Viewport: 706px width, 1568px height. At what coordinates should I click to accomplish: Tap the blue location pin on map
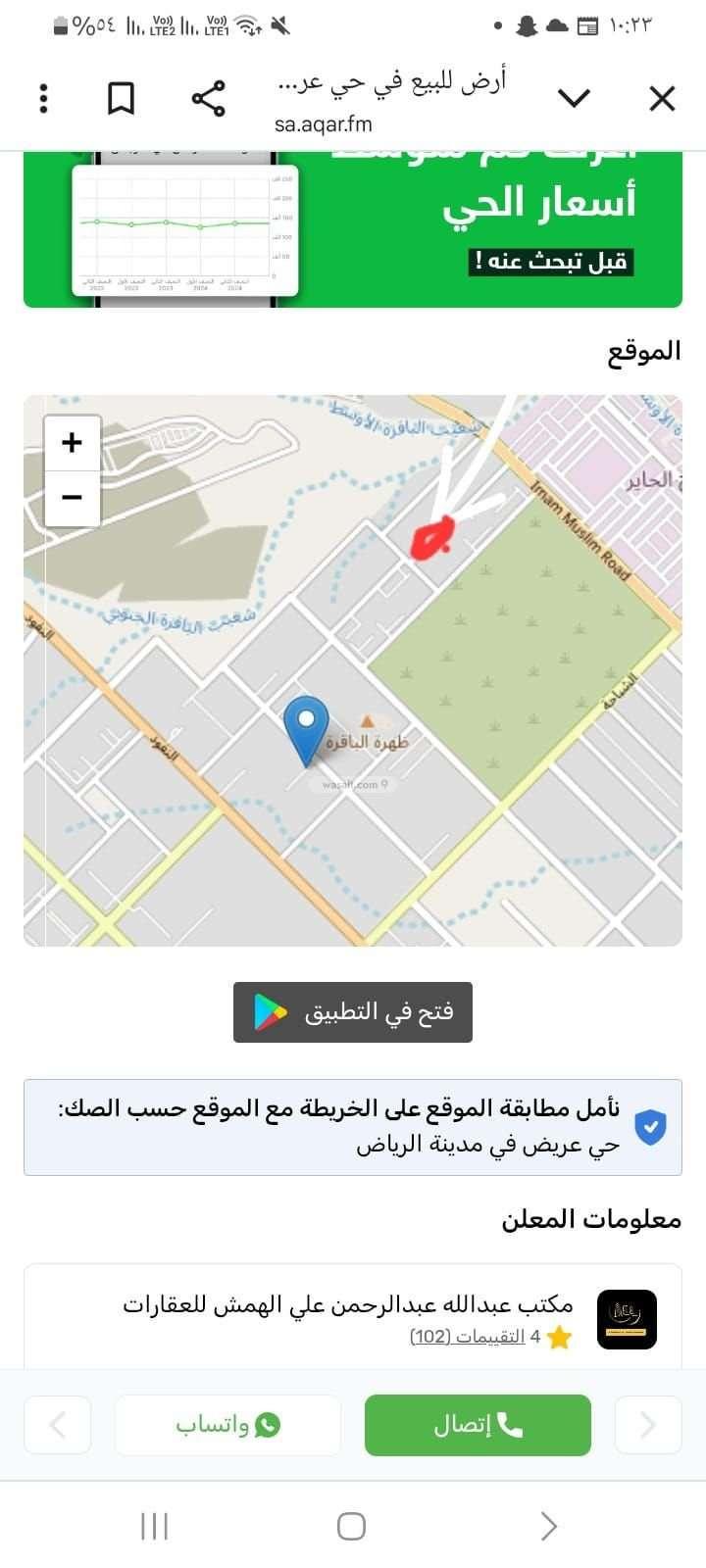tap(306, 725)
